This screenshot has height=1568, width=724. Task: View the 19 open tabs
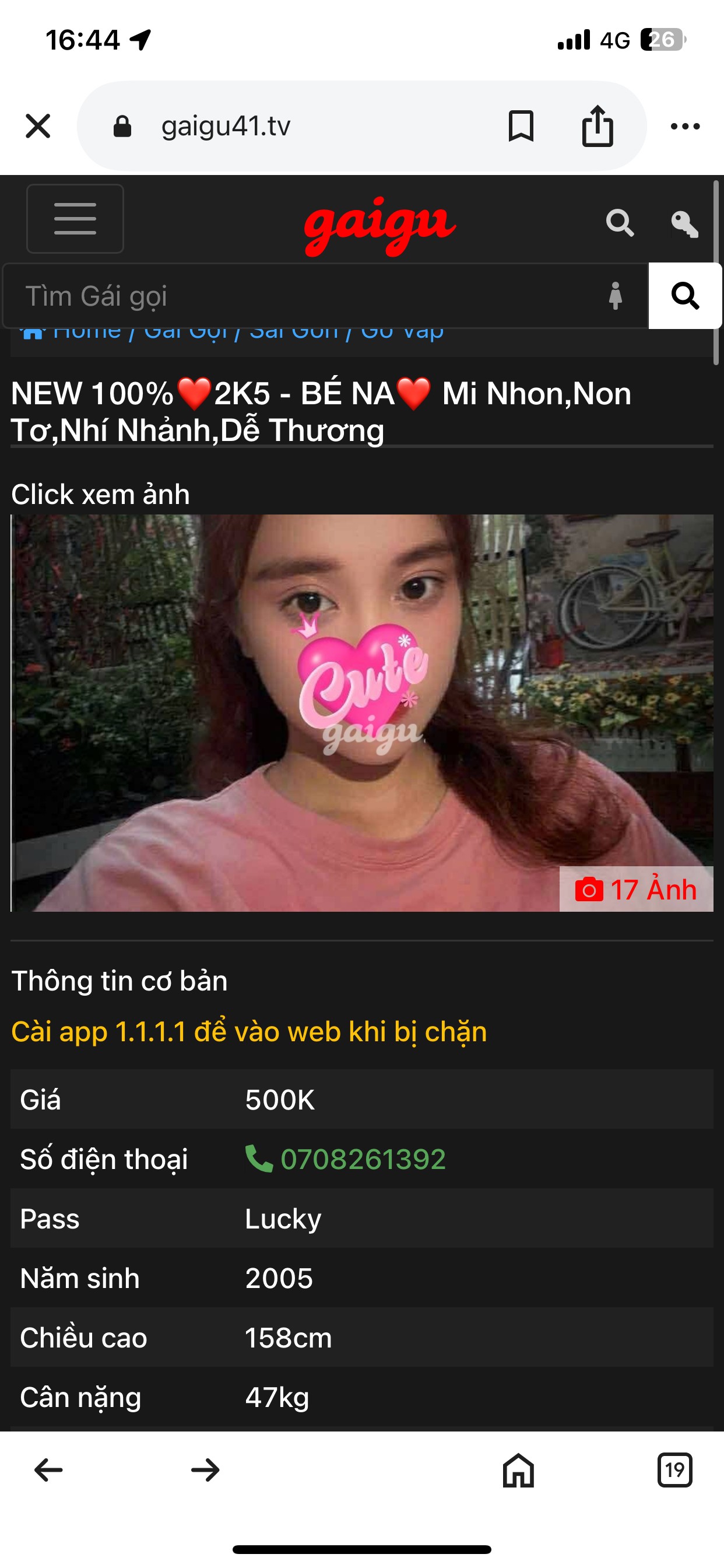click(x=674, y=1470)
